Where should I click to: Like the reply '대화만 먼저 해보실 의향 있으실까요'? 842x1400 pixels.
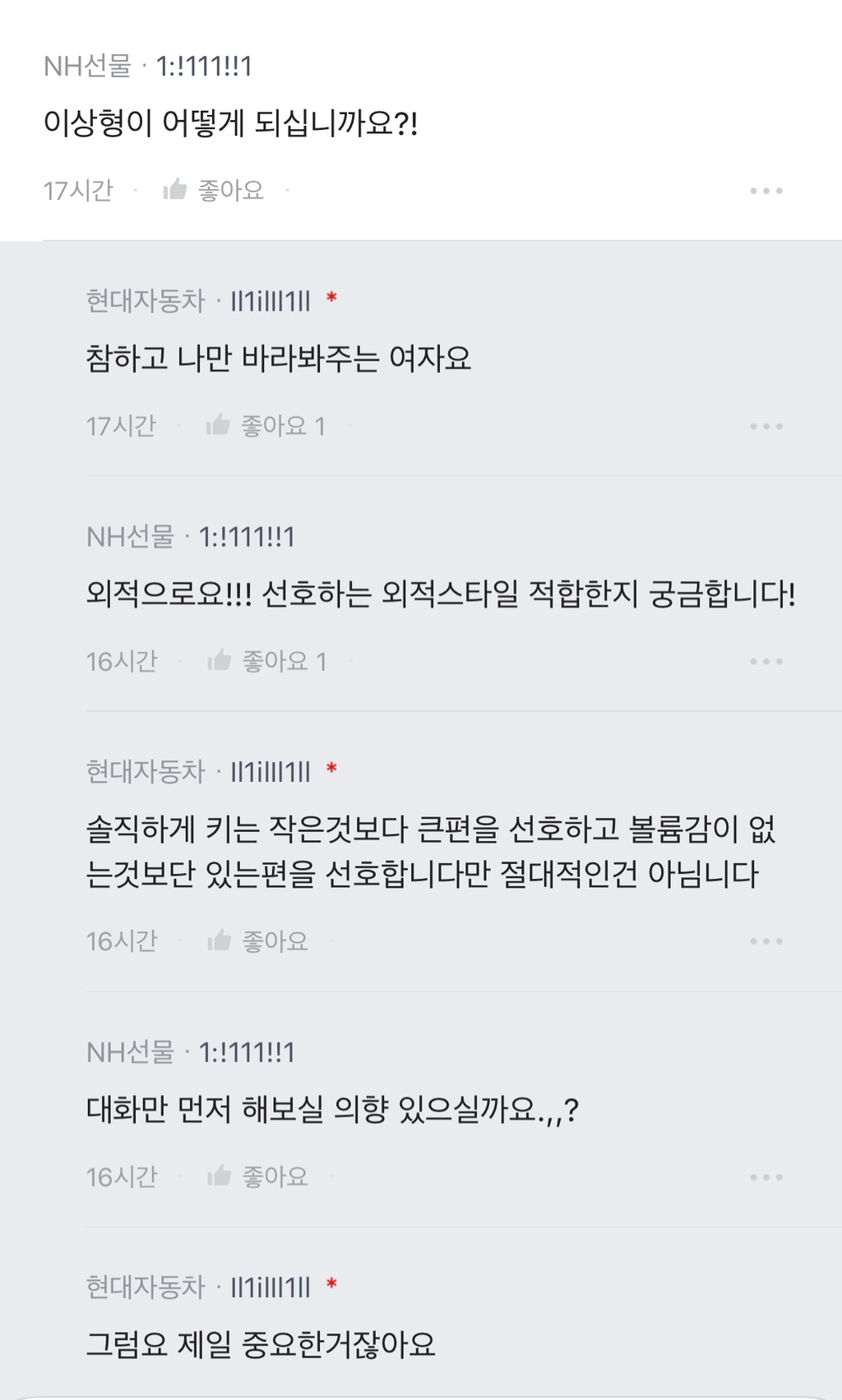pyautogui.click(x=258, y=1176)
